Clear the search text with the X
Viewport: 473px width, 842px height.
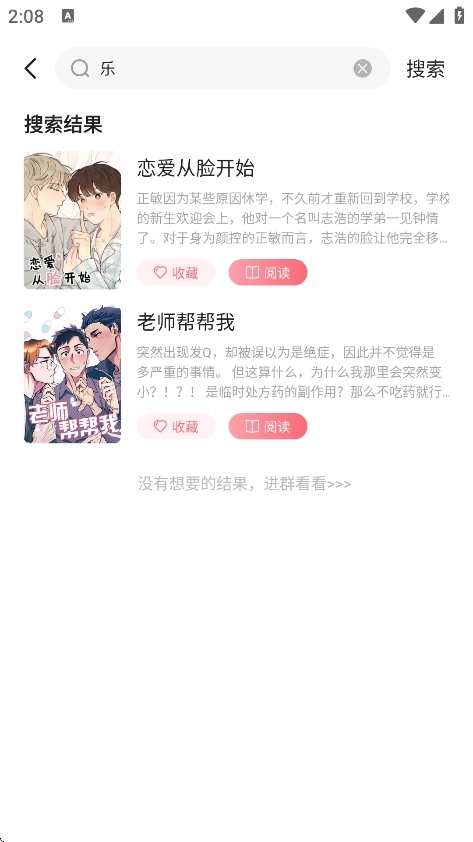[362, 69]
